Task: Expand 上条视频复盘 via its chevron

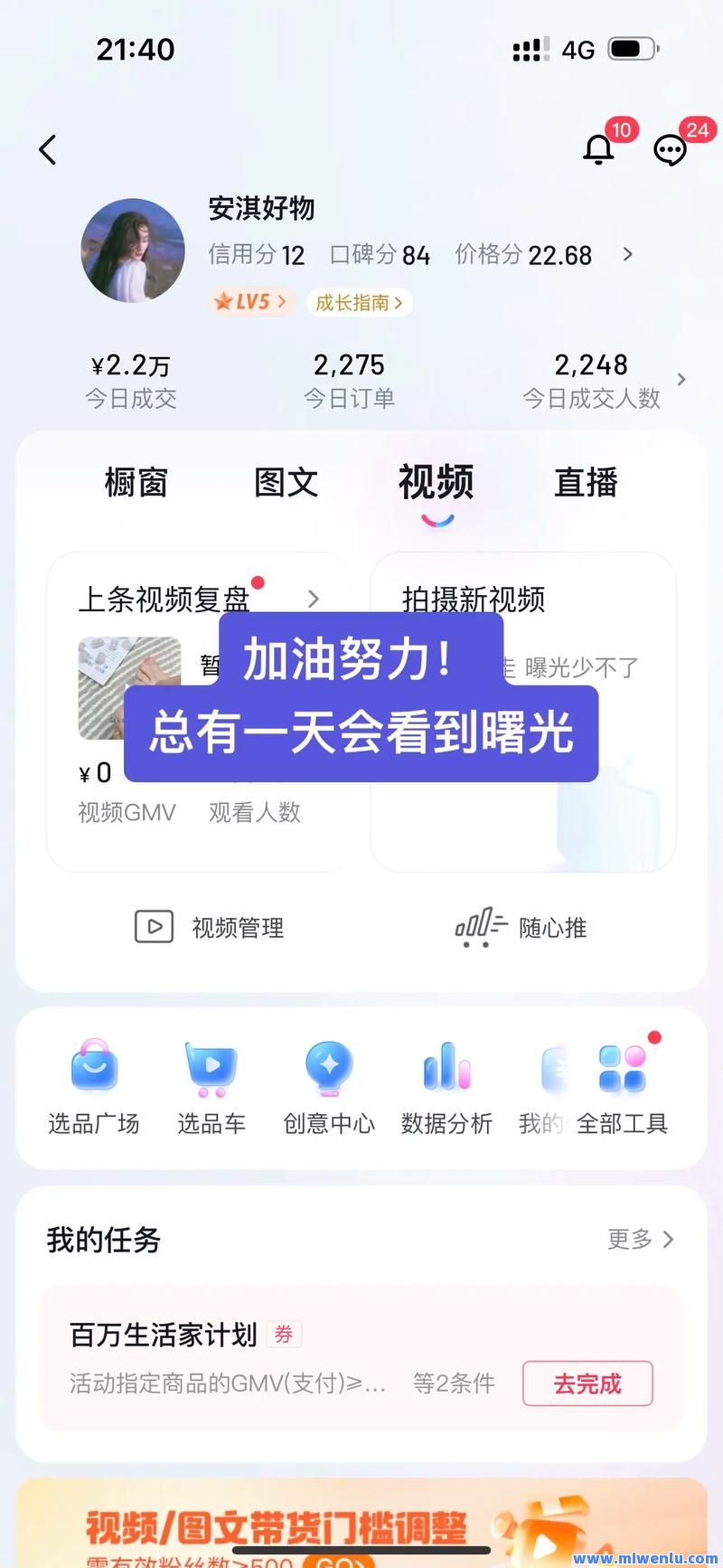Action: click(314, 599)
